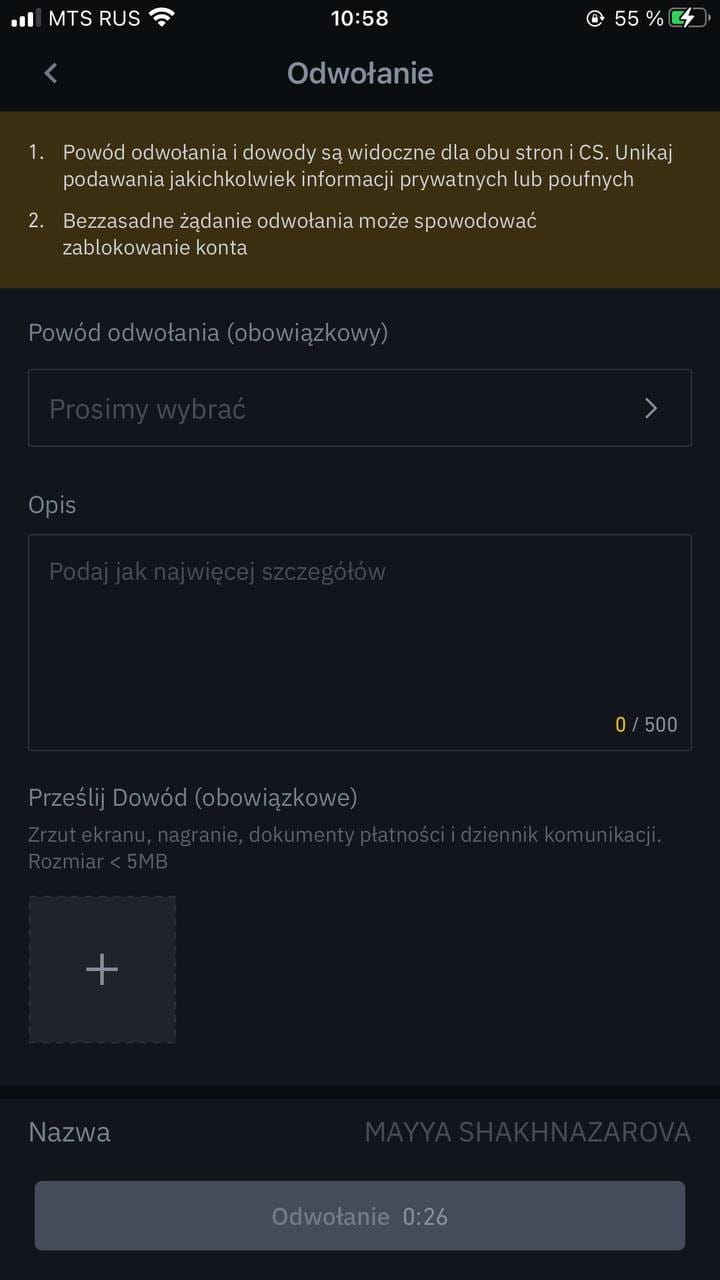Go back using the top-left arrow

(x=51, y=73)
